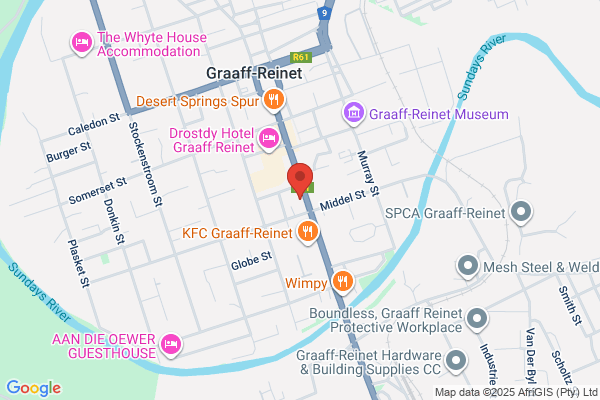Tap the Boundless Protective Workplace pin

pyautogui.click(x=477, y=319)
